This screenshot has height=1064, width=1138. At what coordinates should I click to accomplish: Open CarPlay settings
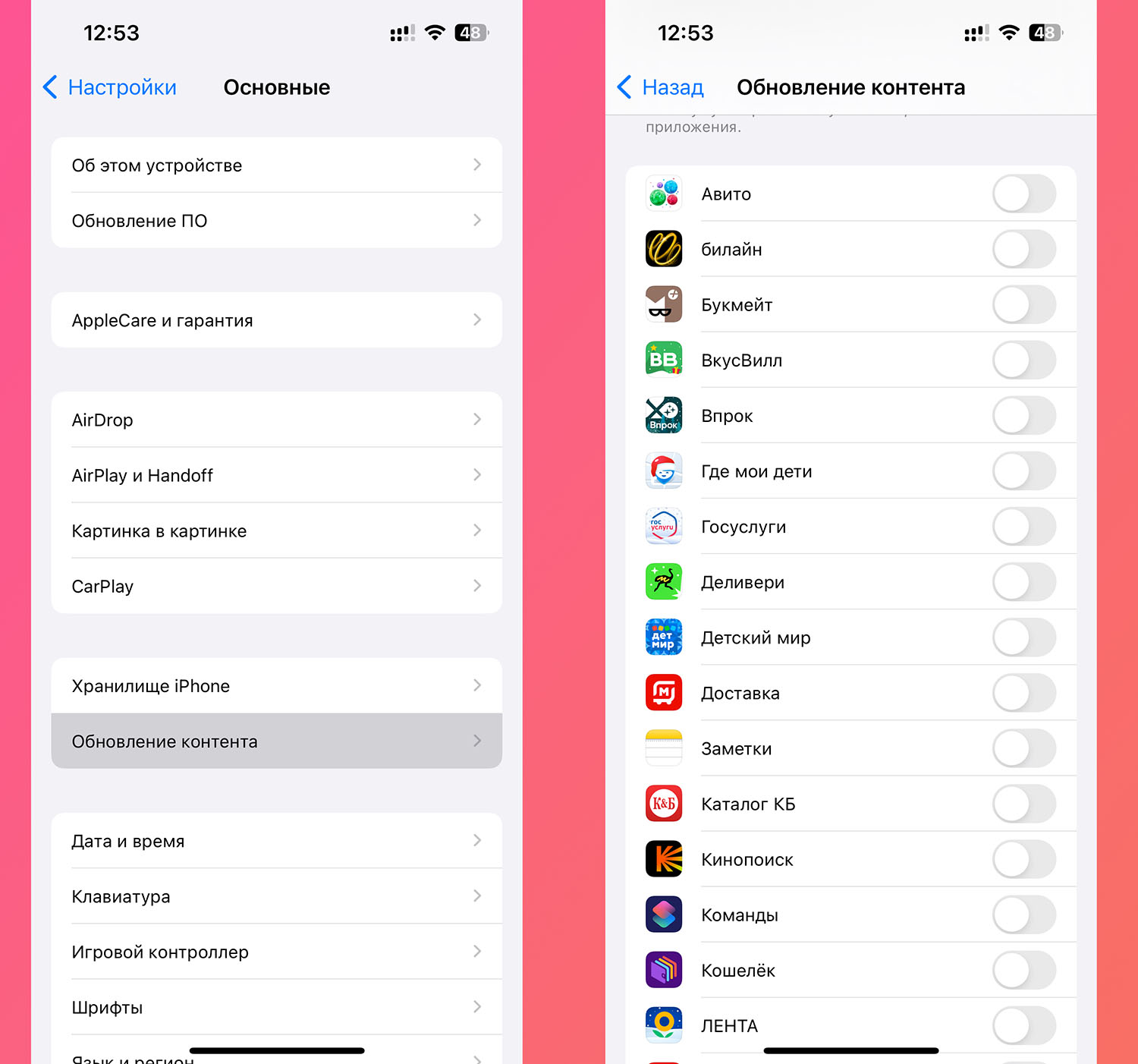(276, 586)
